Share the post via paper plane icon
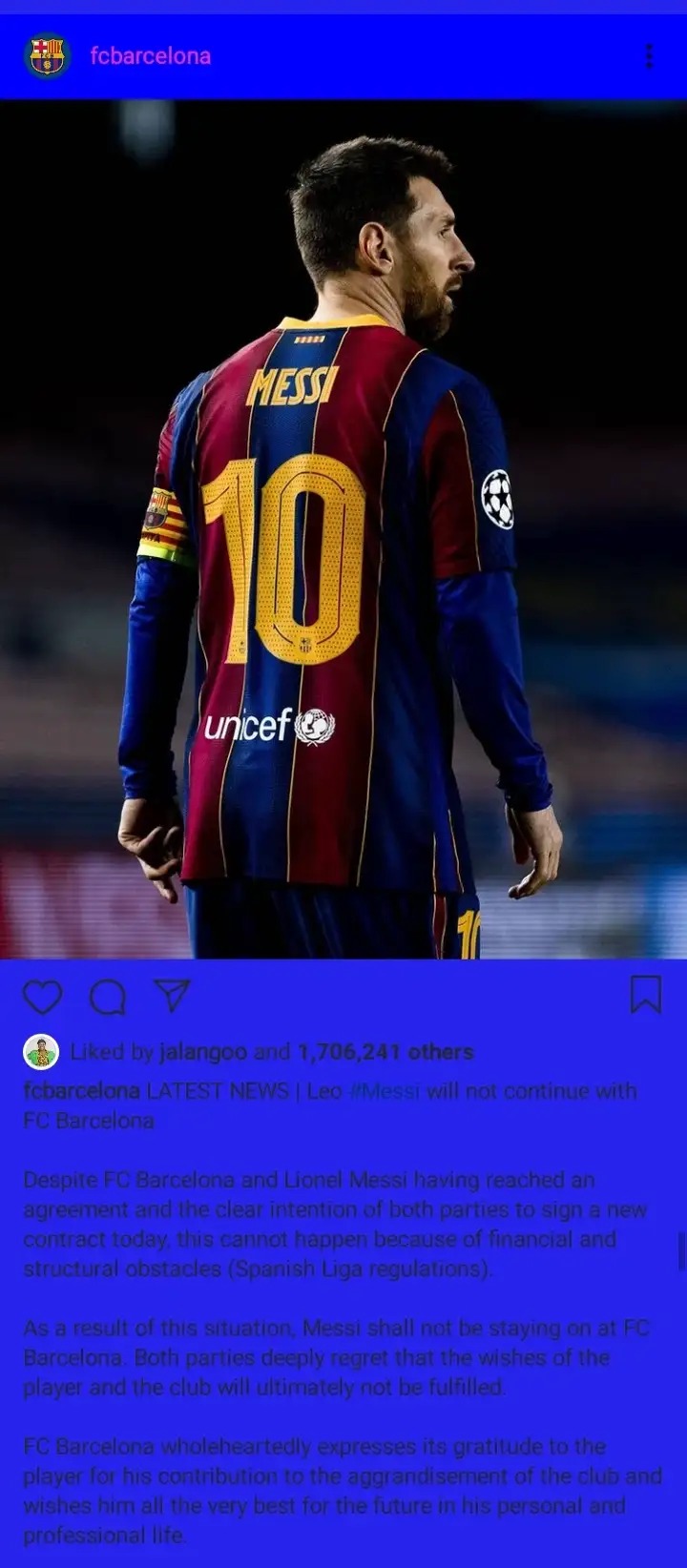 172,996
